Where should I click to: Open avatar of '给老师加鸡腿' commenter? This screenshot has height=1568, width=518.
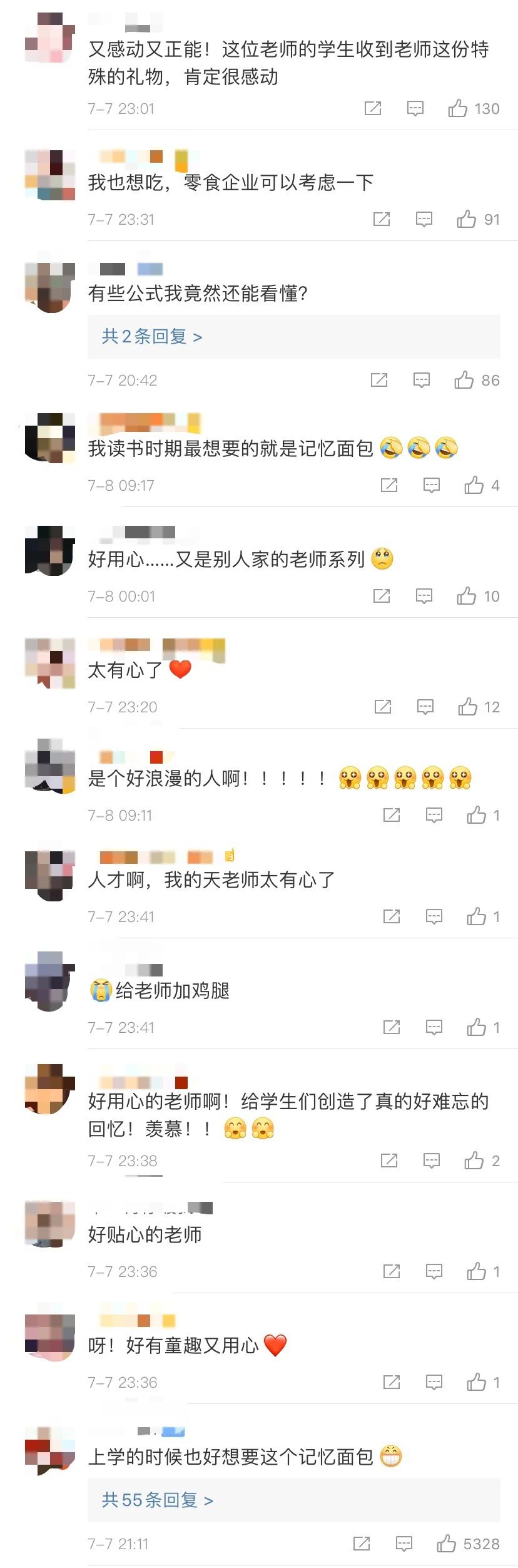tap(50, 981)
